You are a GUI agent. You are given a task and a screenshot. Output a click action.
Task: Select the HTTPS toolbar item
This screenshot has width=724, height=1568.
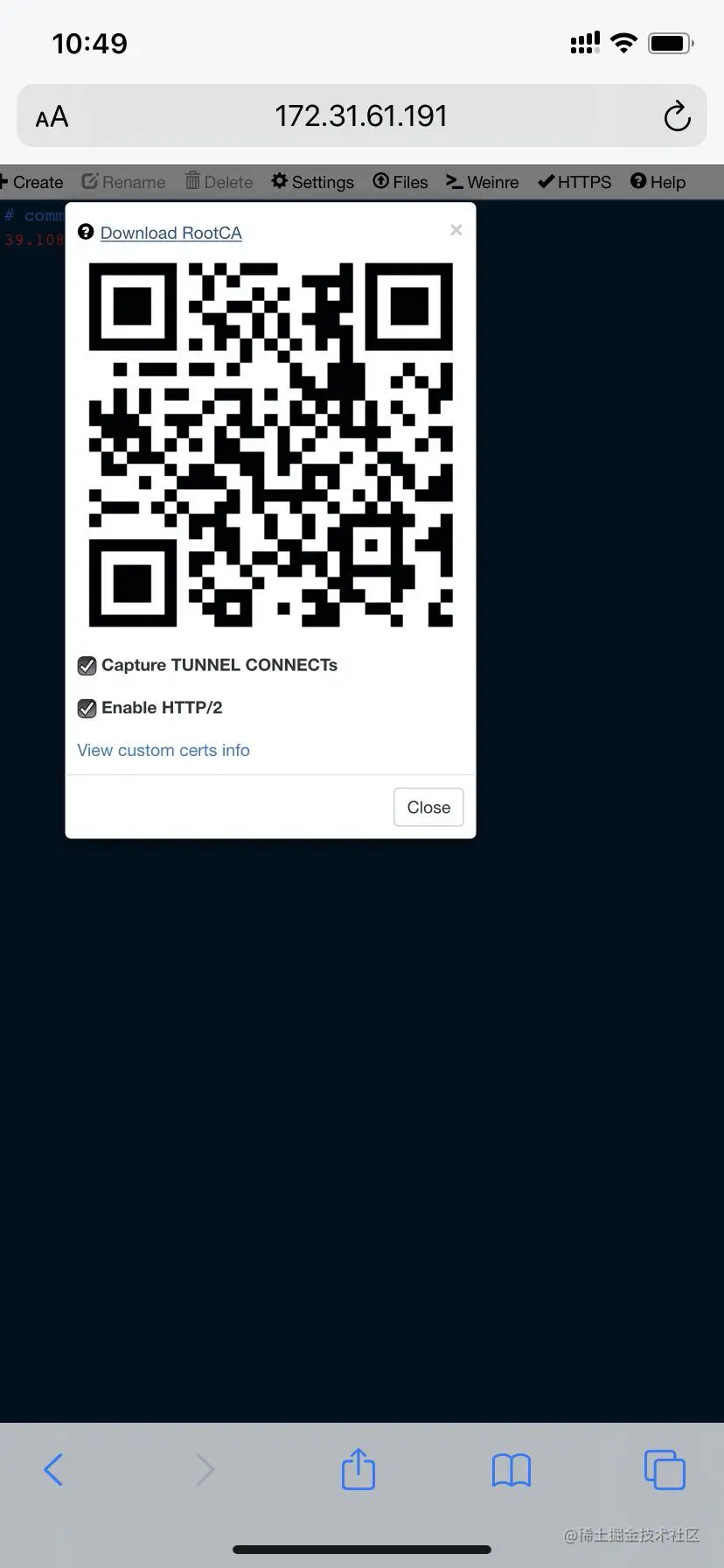pos(574,182)
